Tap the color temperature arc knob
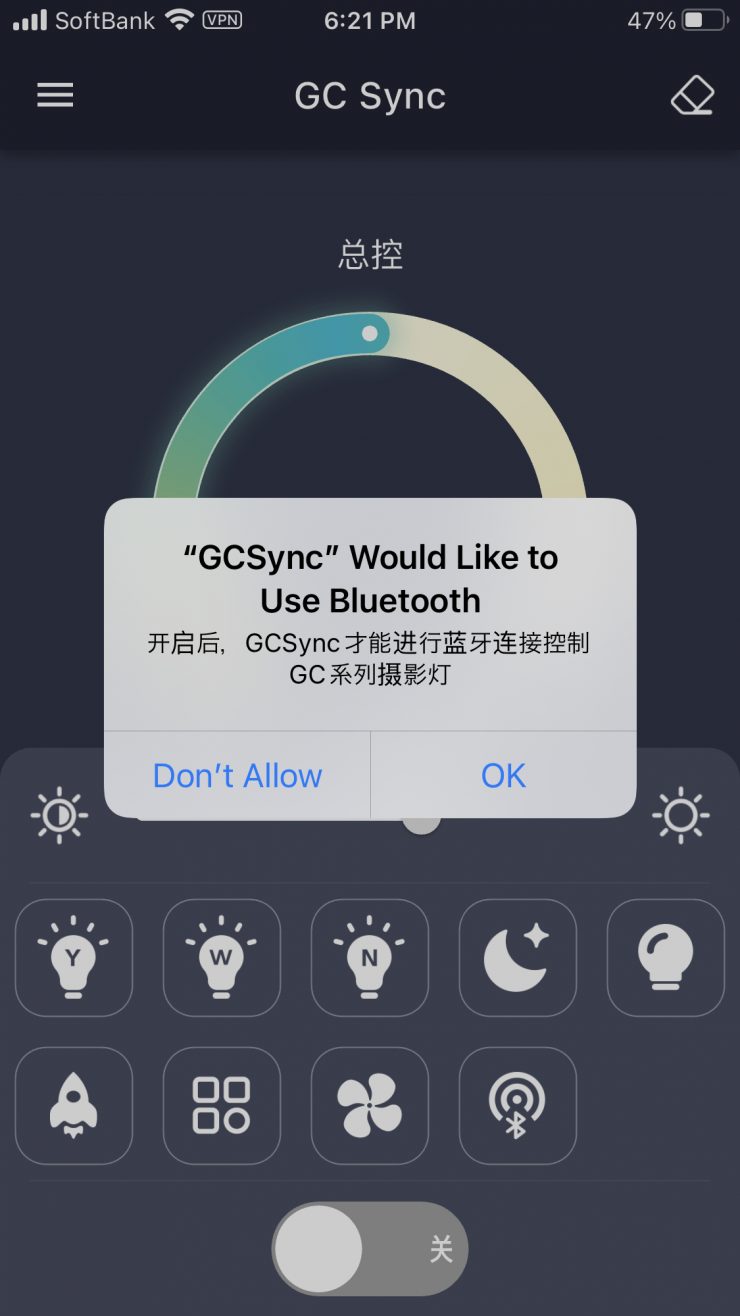Screen dimensions: 740x1316 [x=370, y=333]
